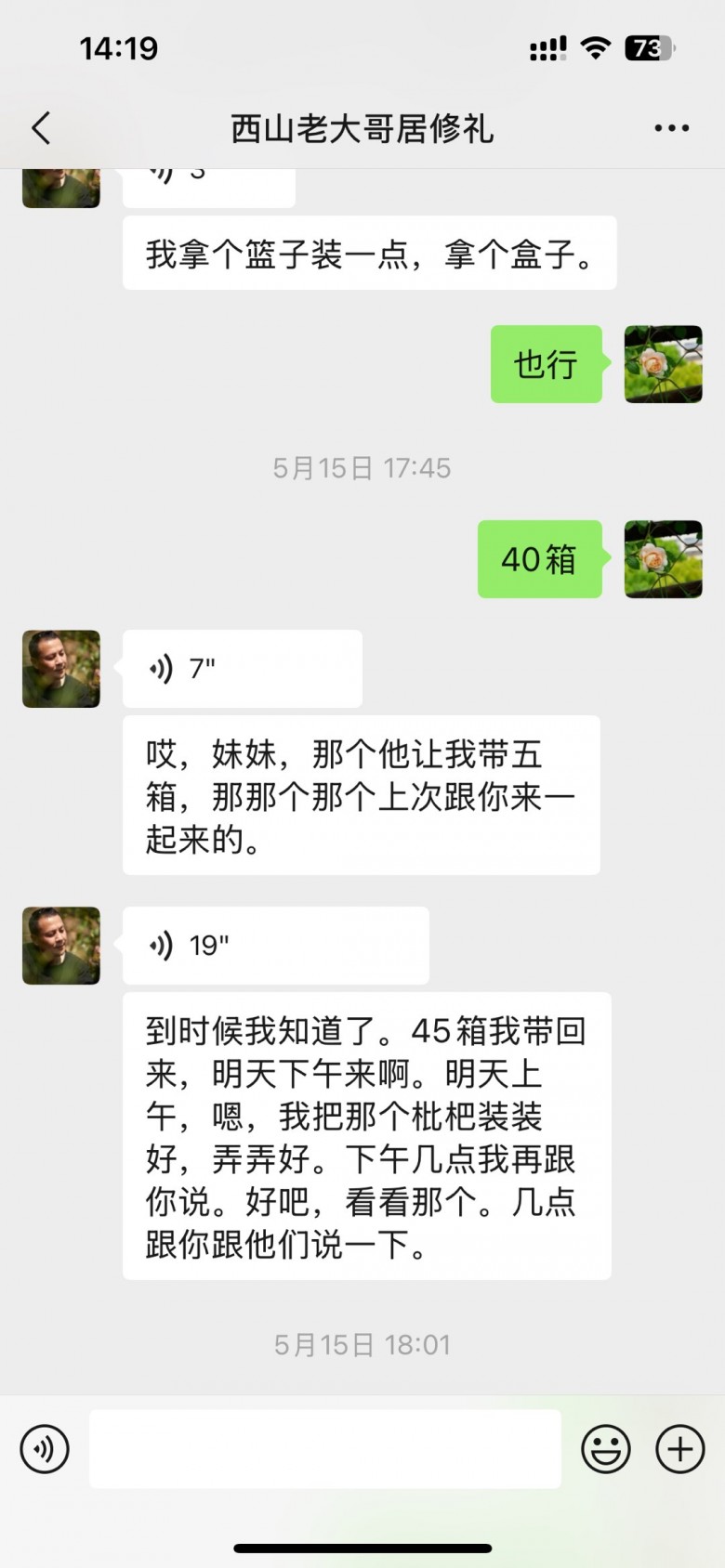
Task: Go back to the chat list
Action: pyautogui.click(x=41, y=128)
